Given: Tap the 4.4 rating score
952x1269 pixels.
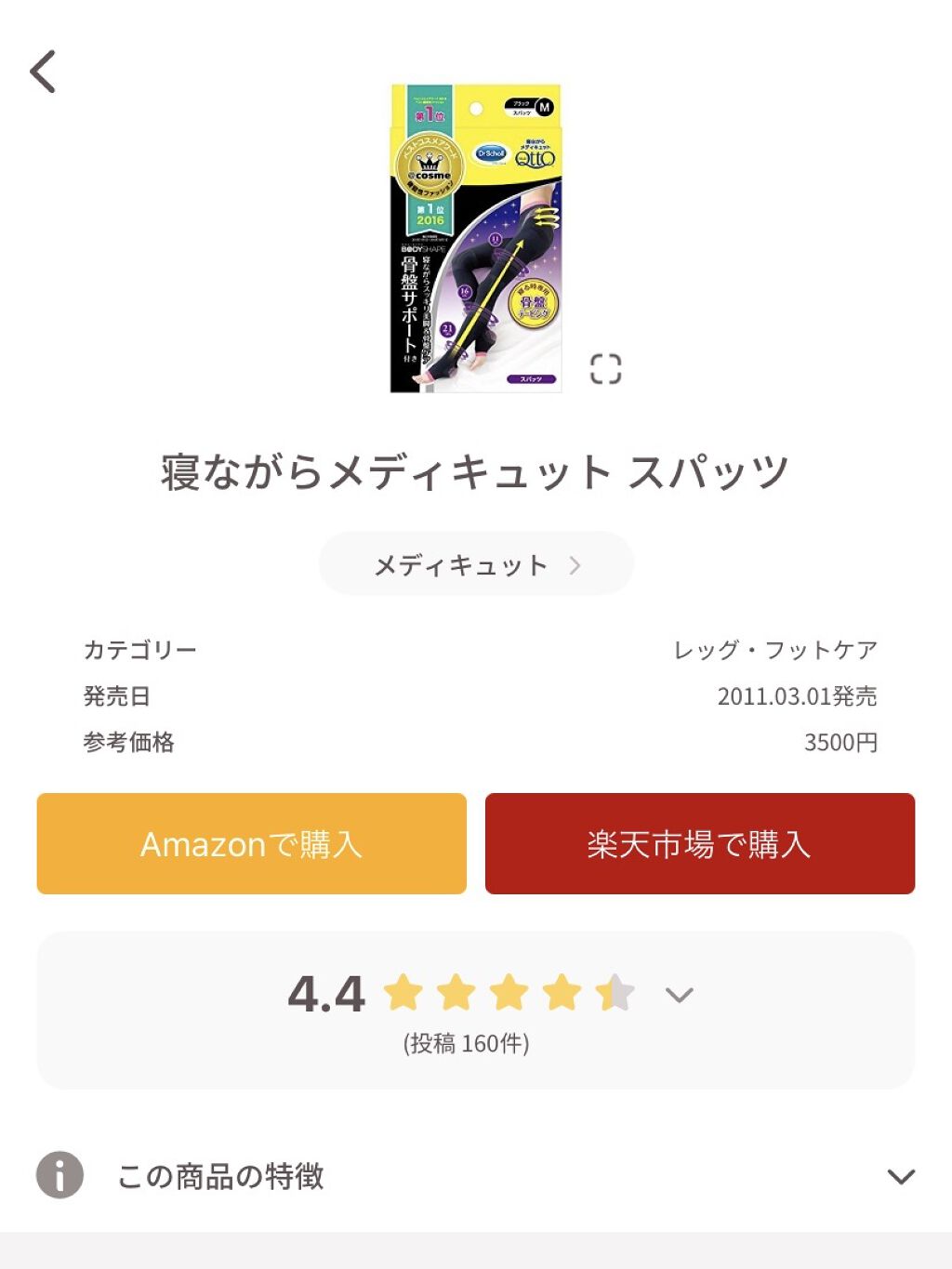Looking at the screenshot, I should [x=326, y=992].
